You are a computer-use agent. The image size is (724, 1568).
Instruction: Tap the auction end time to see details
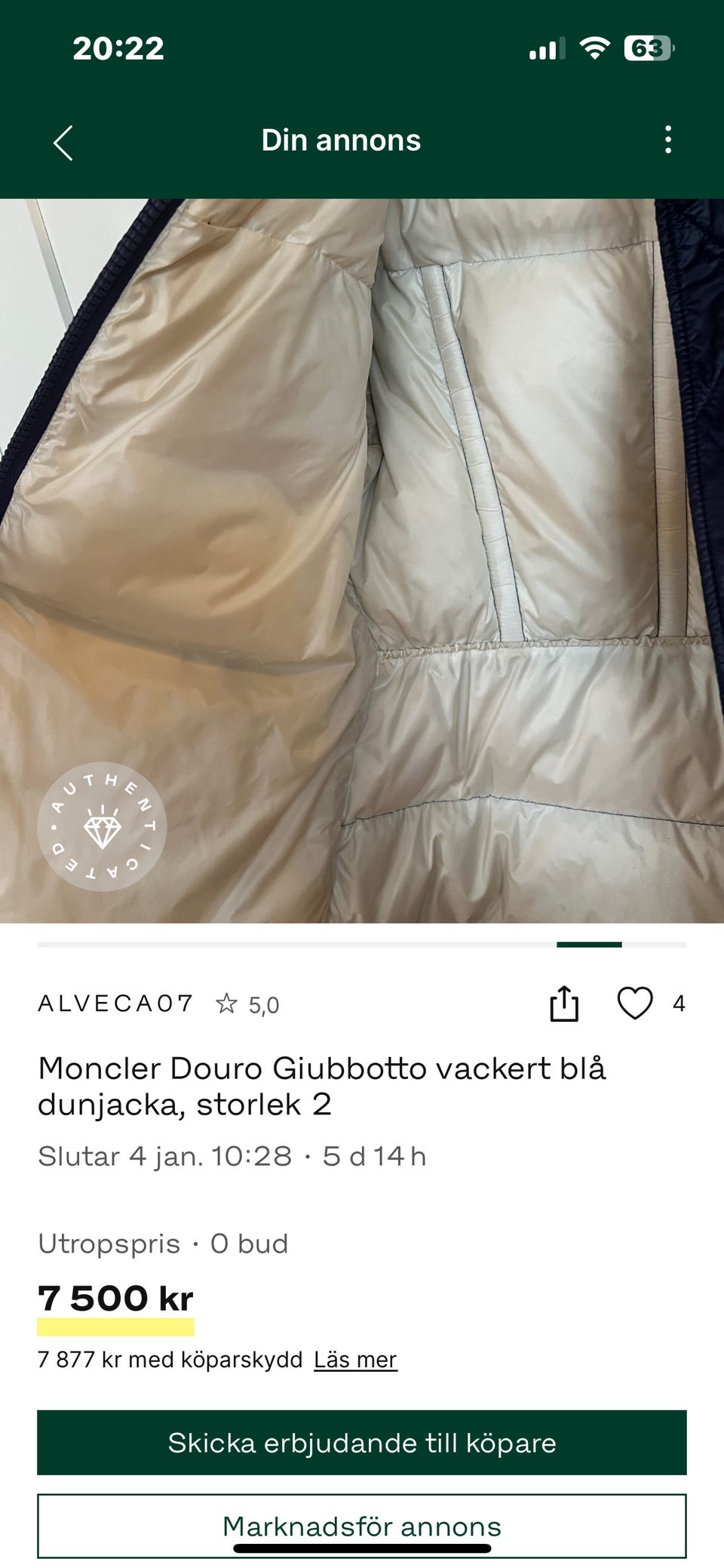(x=234, y=1155)
